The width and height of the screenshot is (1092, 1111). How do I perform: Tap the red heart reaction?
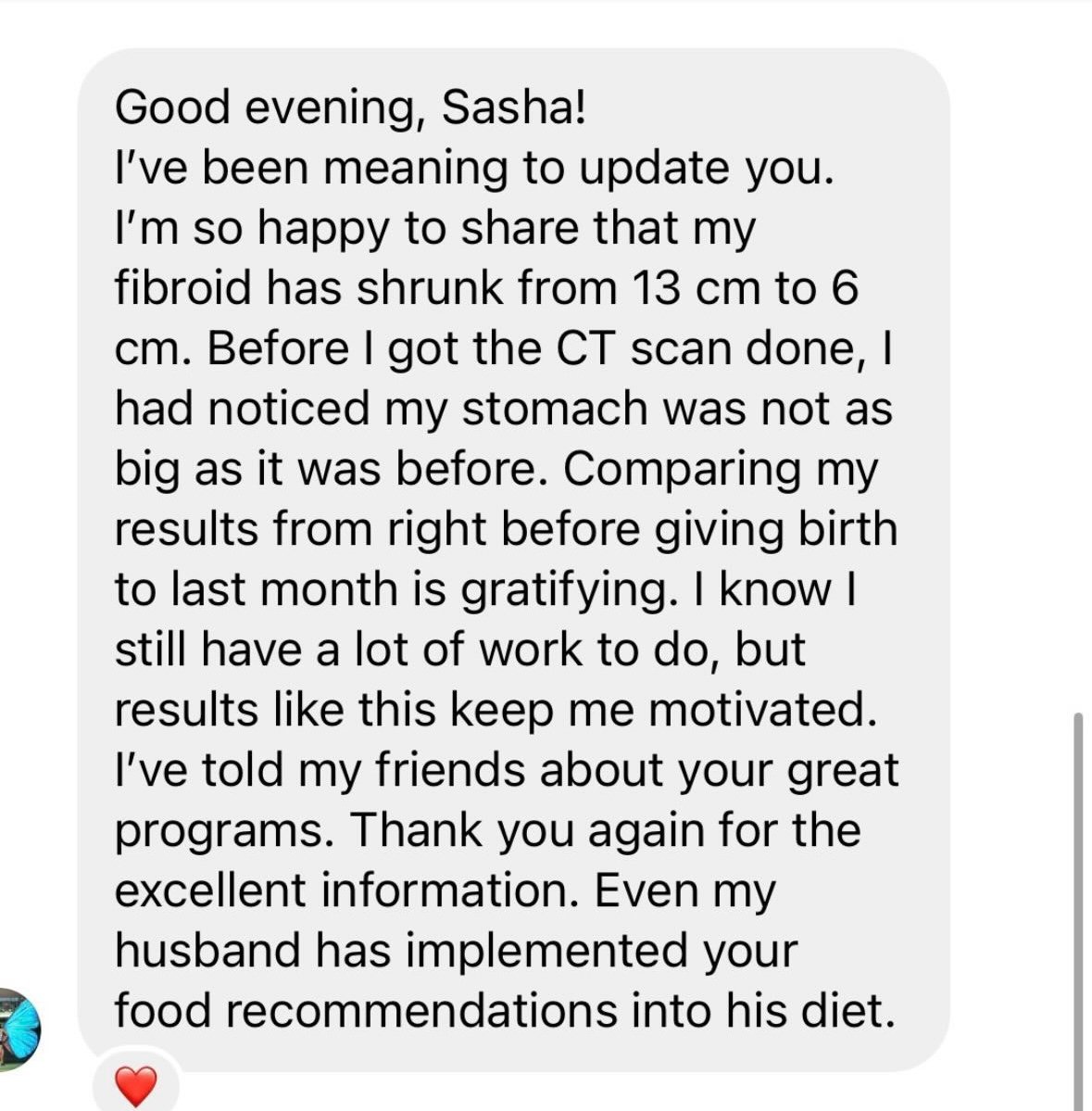135,1085
